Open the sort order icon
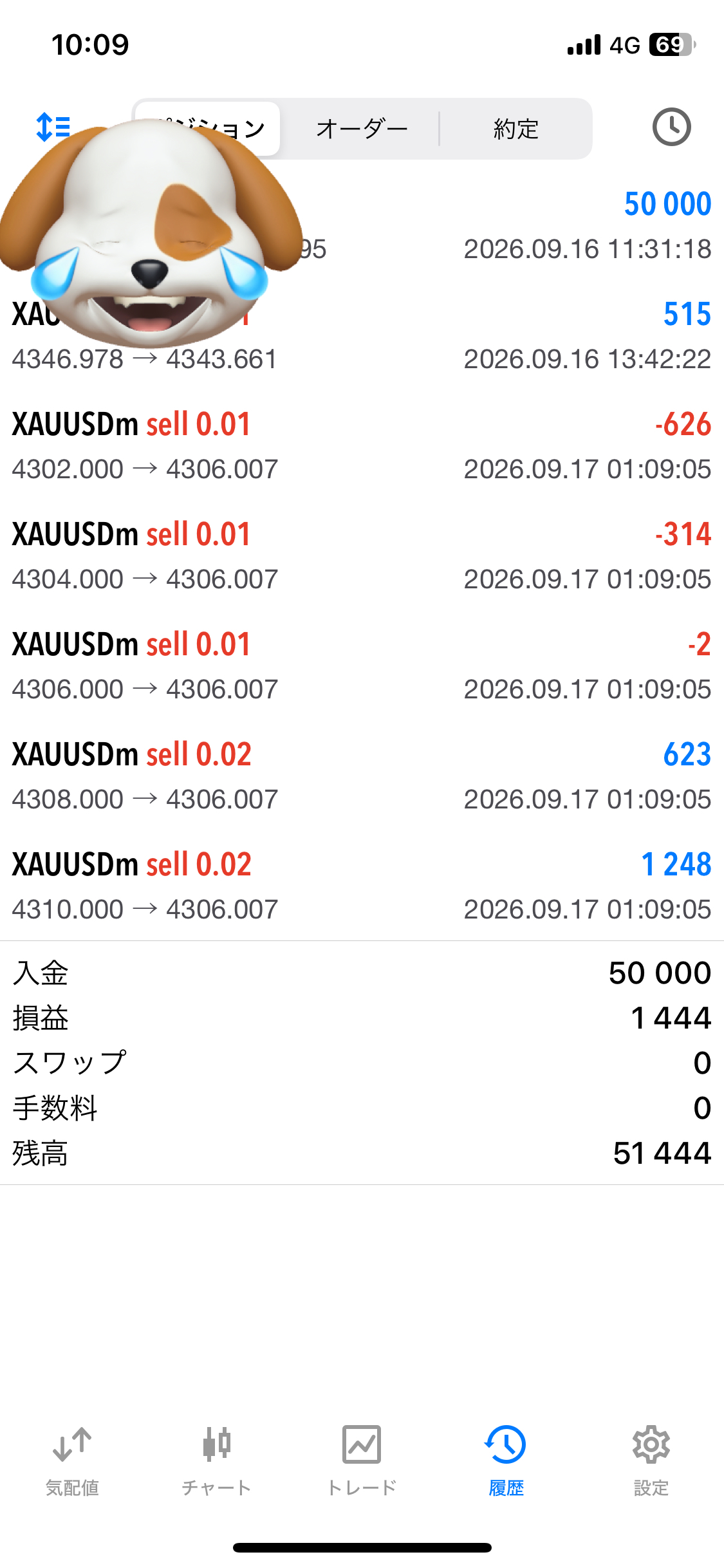This screenshot has height=1568, width=724. pos(53,127)
